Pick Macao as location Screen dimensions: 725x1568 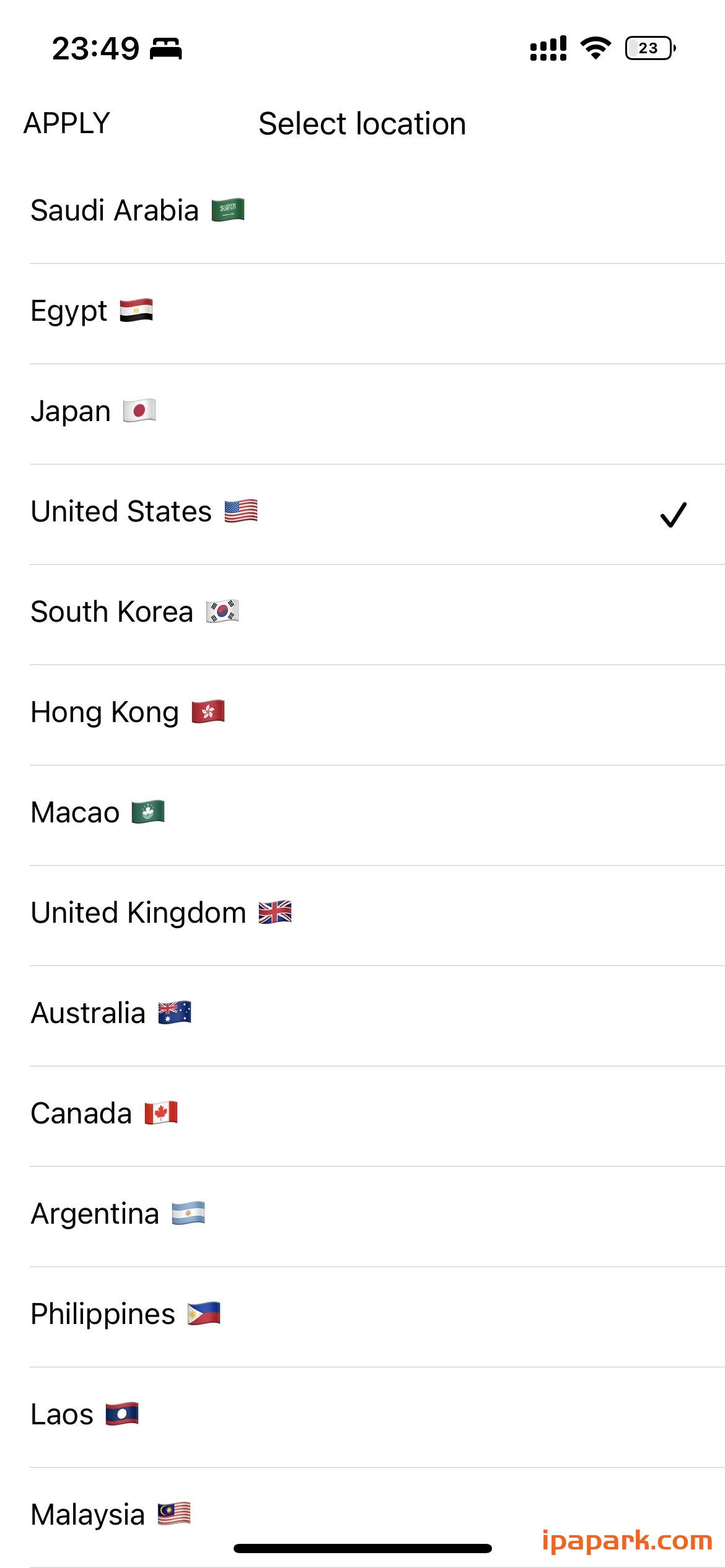[97, 812]
